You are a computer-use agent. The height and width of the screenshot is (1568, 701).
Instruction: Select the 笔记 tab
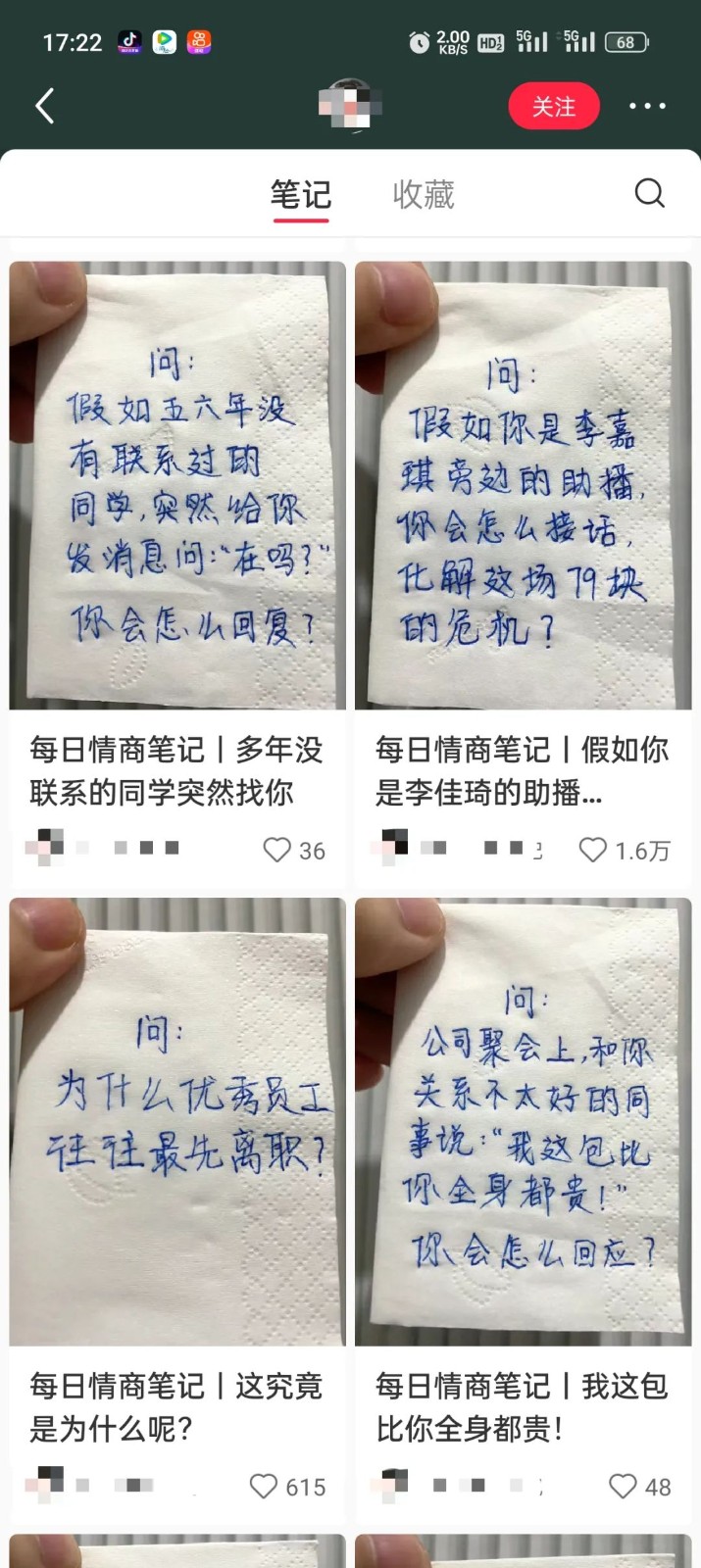(300, 194)
